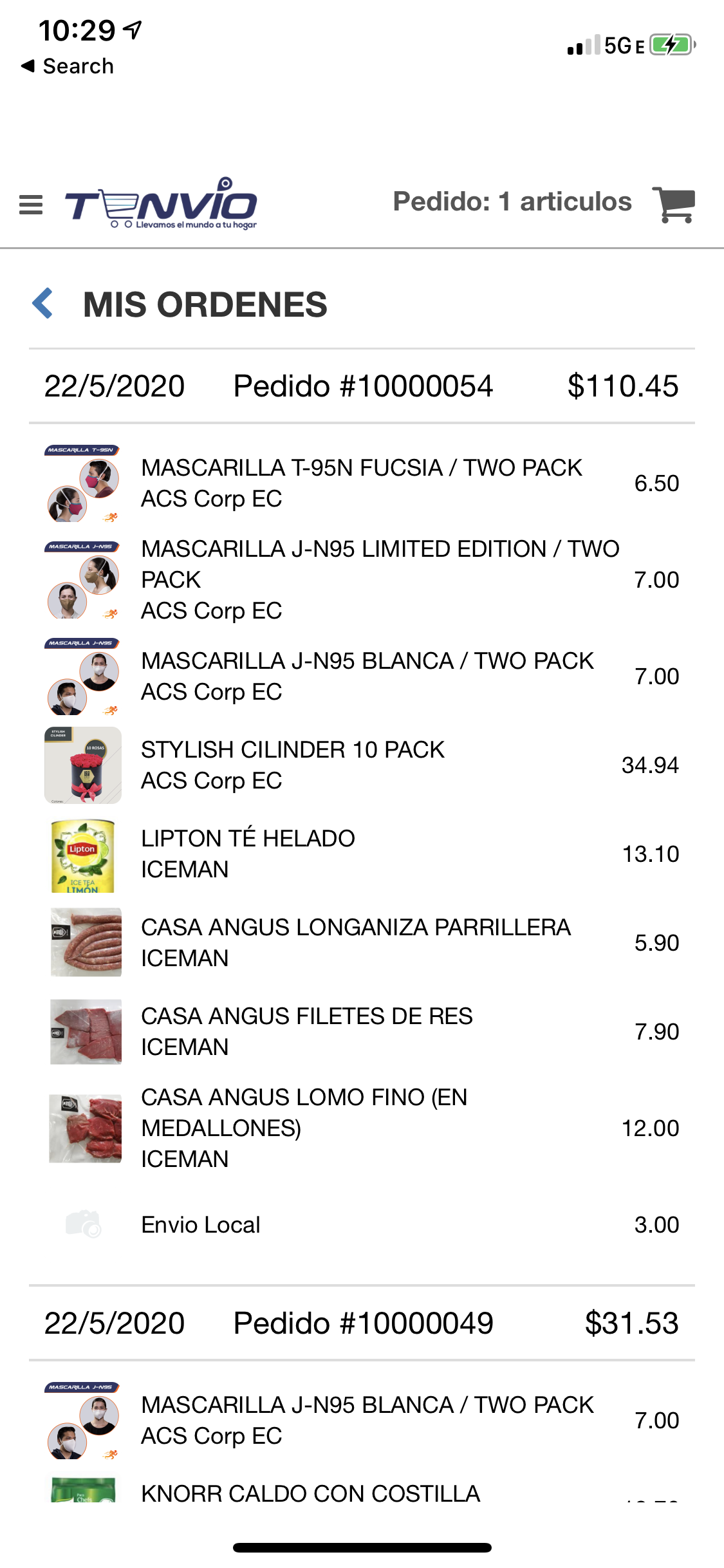View Casa Angus Filetes de Res
The width and height of the screenshot is (724, 1568).
[x=306, y=1031]
